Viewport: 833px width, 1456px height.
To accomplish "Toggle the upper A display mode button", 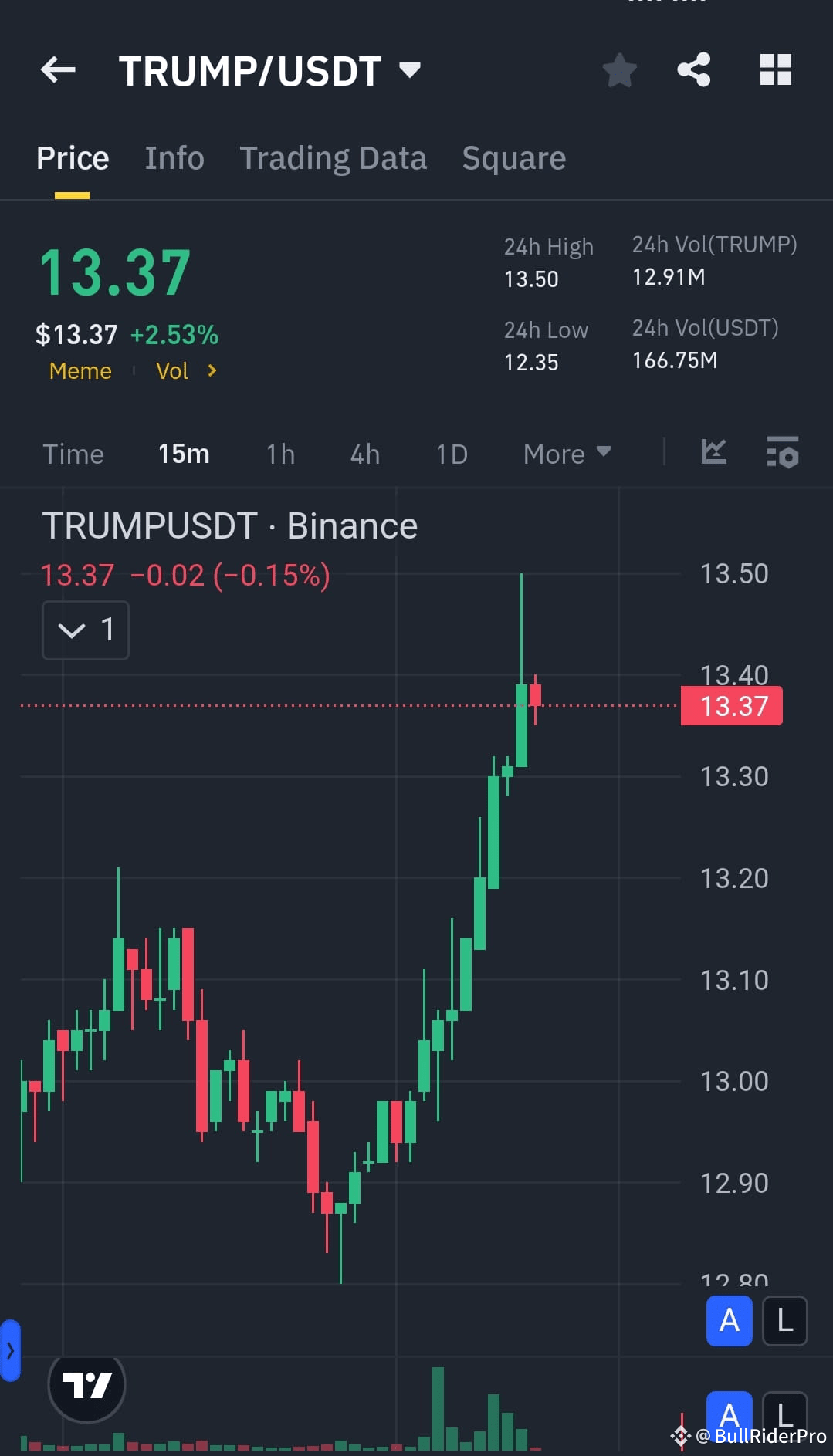I will (x=728, y=1321).
